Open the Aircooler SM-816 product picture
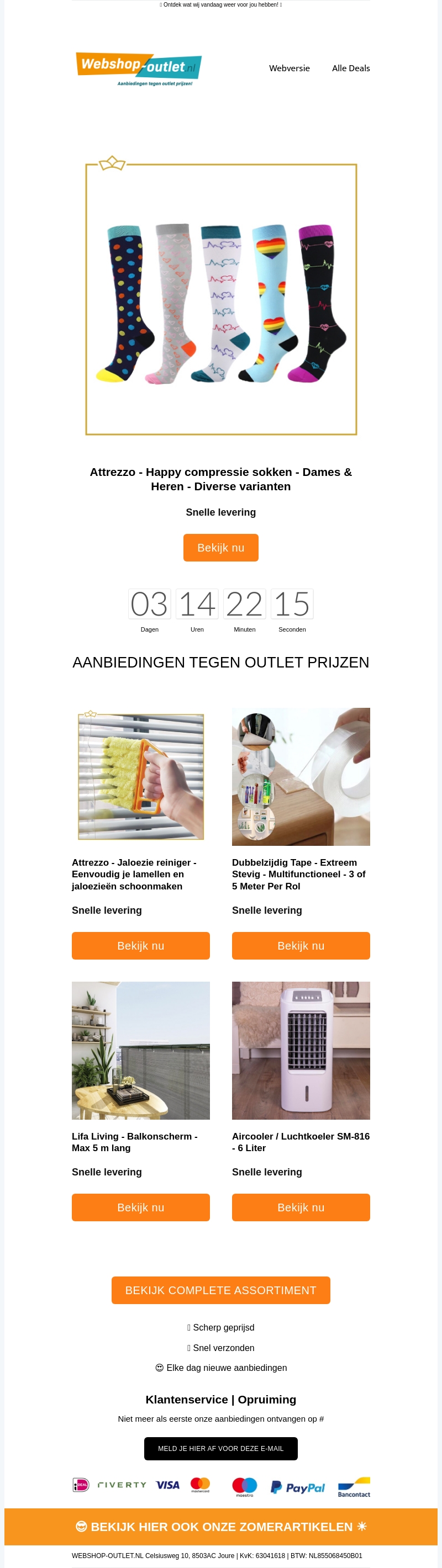Image resolution: width=442 pixels, height=1568 pixels. (x=301, y=1050)
